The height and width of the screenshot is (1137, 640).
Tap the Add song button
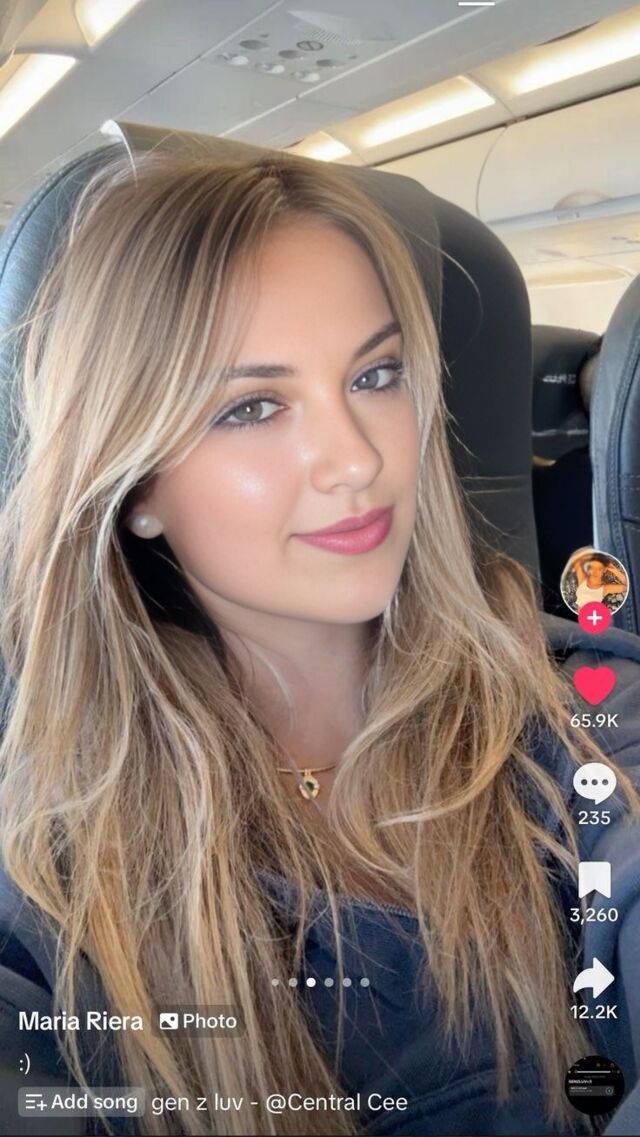[x=82, y=1102]
